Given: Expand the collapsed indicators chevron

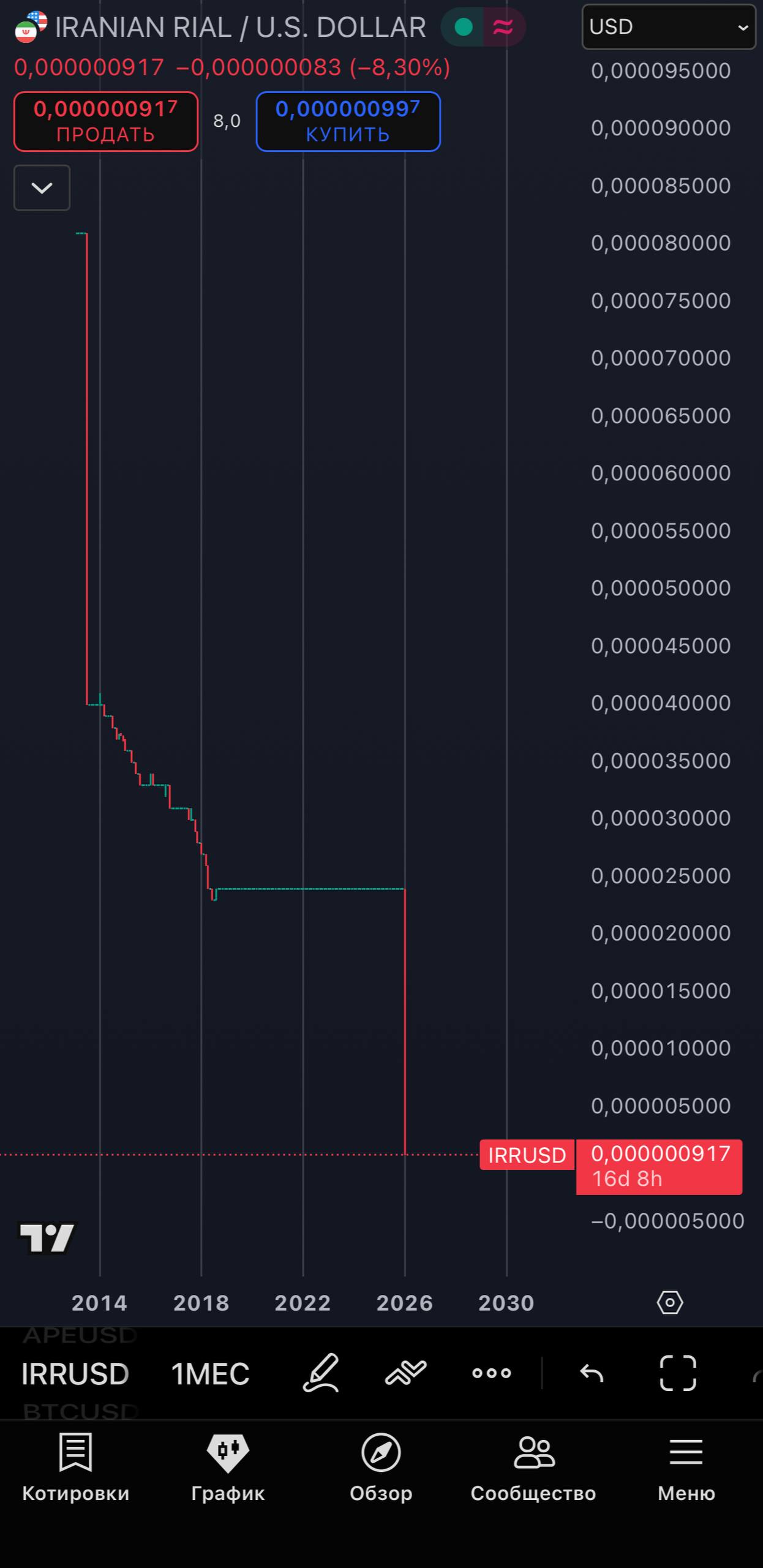Looking at the screenshot, I should pos(42,188).
